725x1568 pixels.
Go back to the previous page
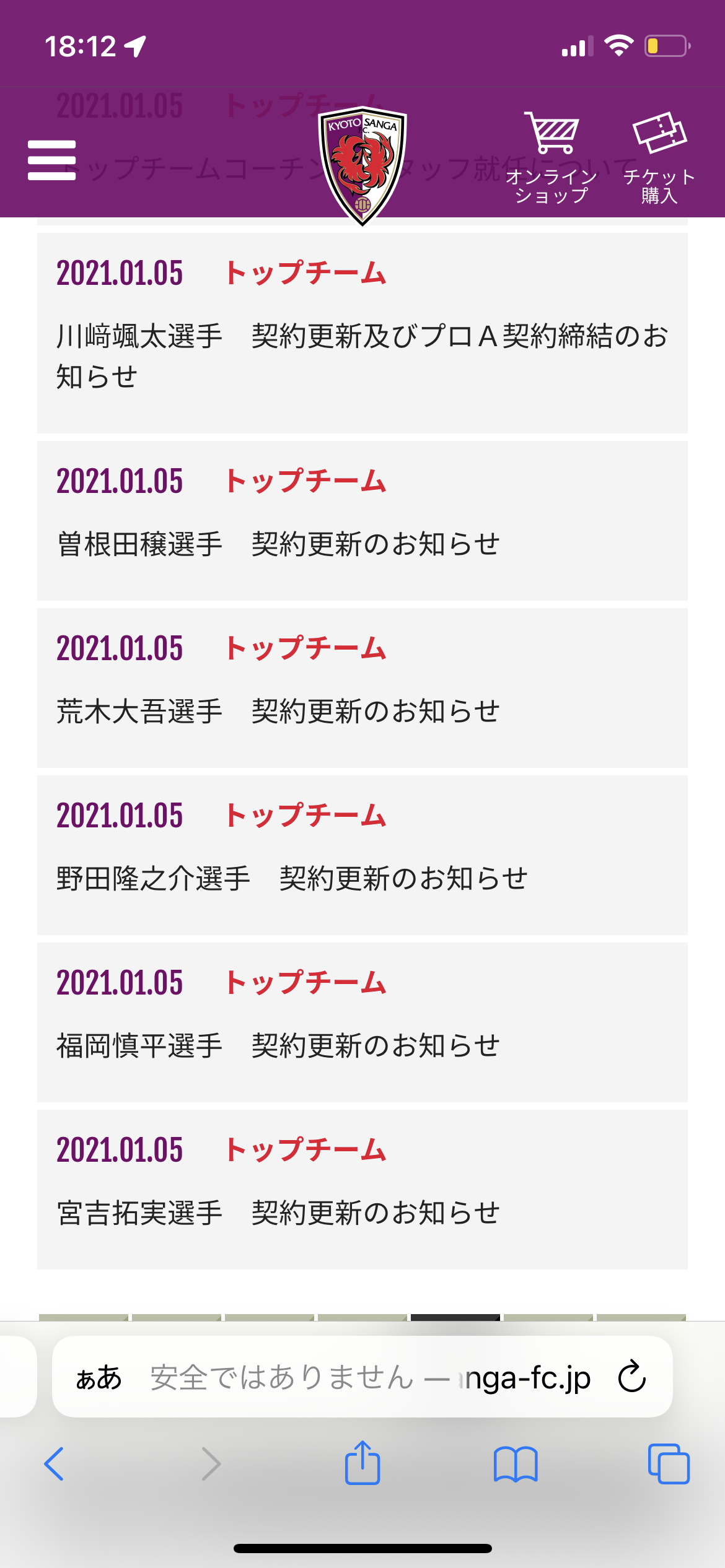click(55, 1464)
